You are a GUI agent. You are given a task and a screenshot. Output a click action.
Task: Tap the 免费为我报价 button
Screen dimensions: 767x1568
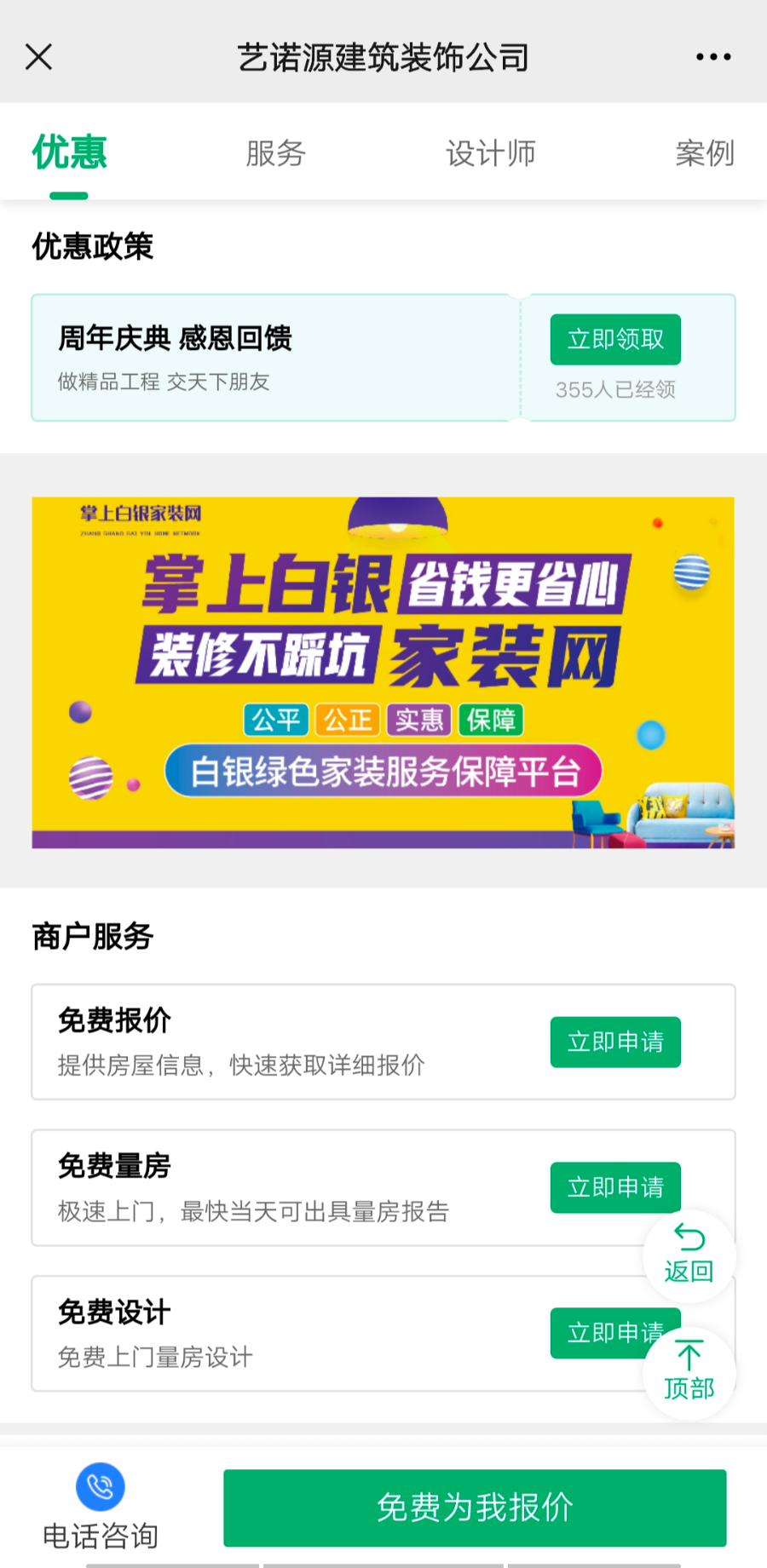point(475,1508)
